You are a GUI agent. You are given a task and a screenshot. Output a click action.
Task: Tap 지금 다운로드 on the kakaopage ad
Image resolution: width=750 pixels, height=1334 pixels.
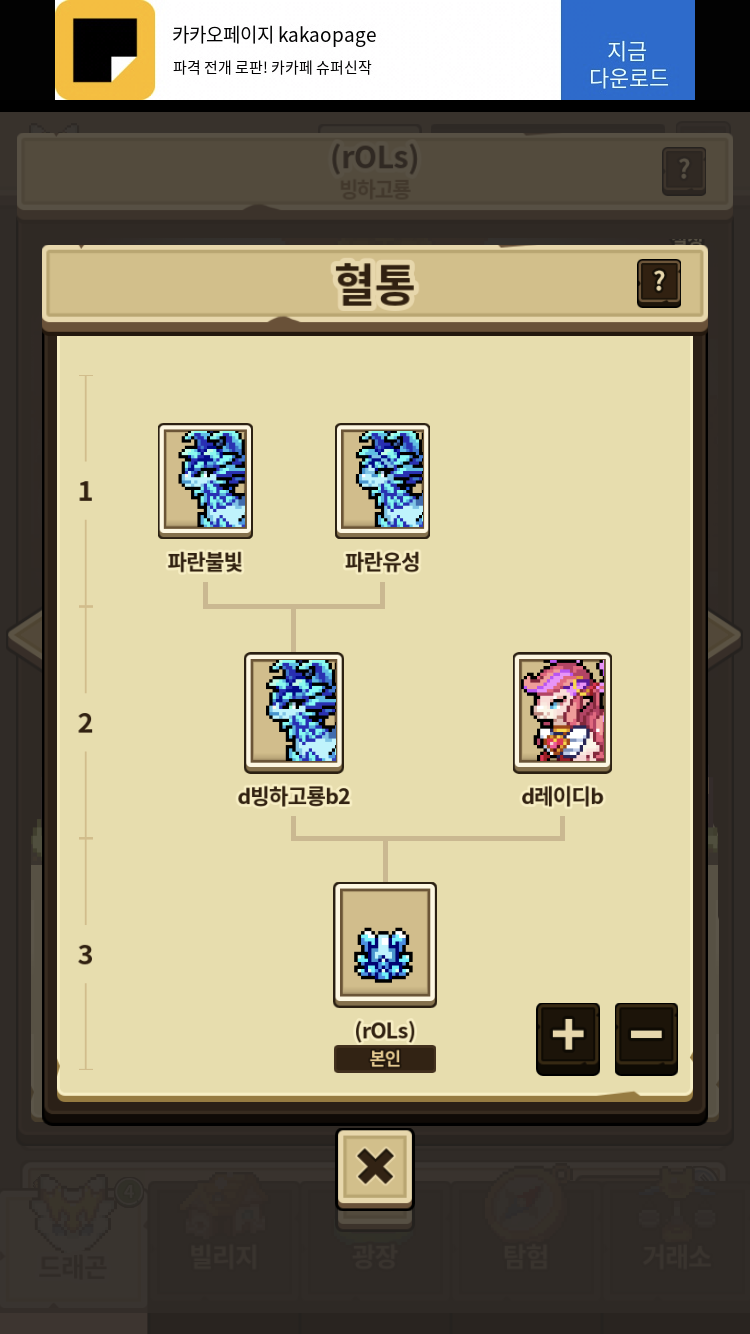point(627,63)
